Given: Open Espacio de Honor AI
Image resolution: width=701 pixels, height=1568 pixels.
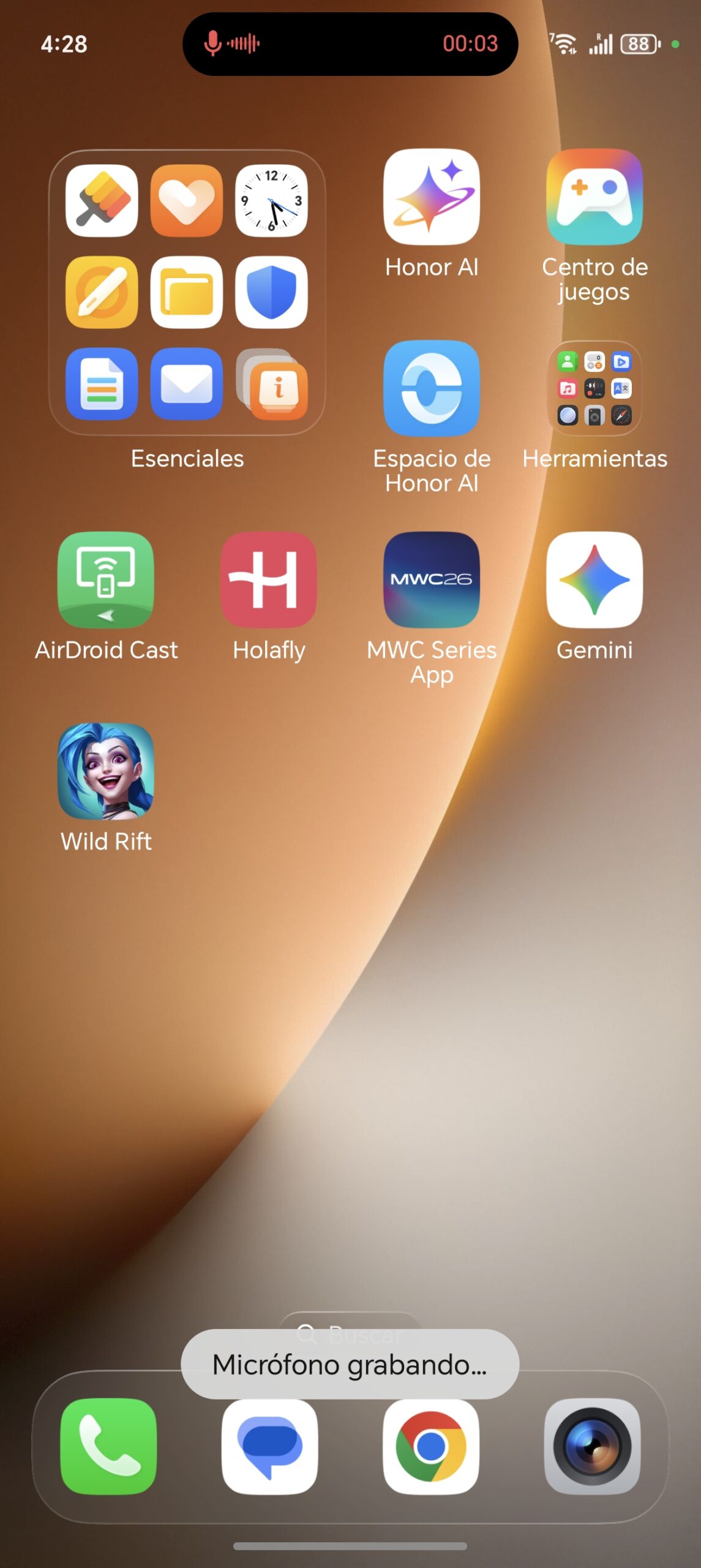Looking at the screenshot, I should pyautogui.click(x=431, y=388).
